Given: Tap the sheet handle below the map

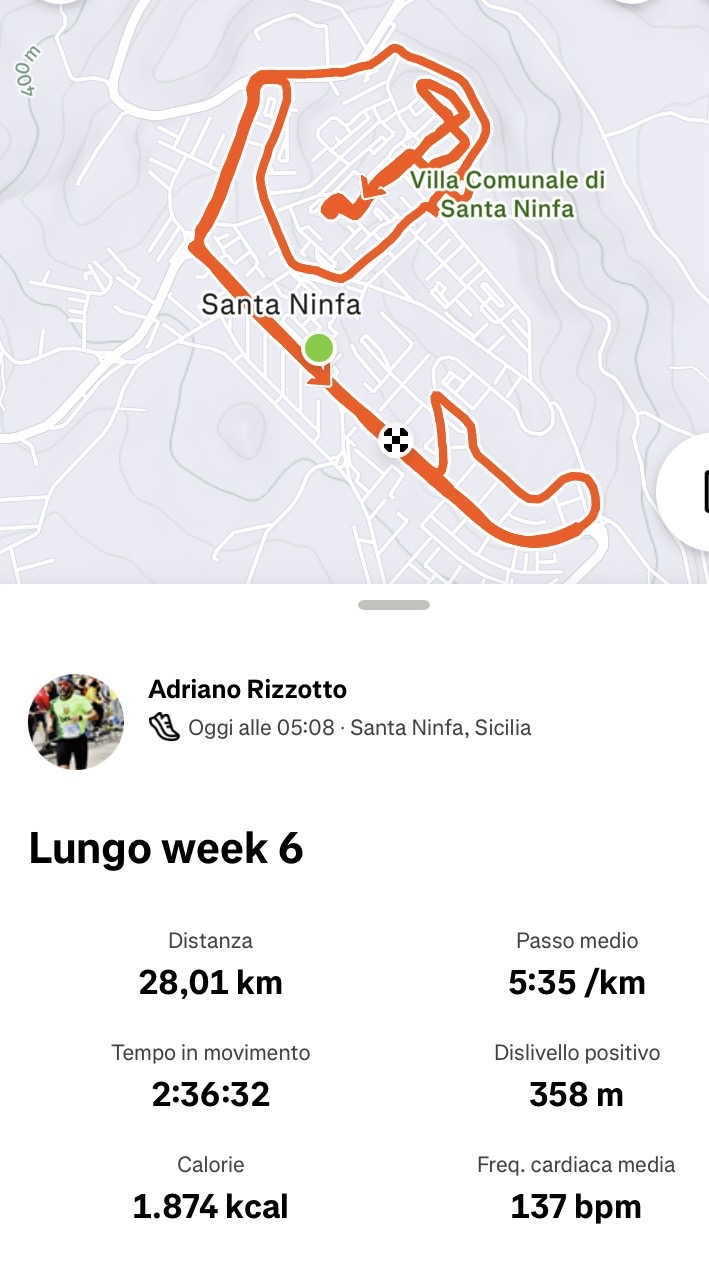Looking at the screenshot, I should click(394, 605).
